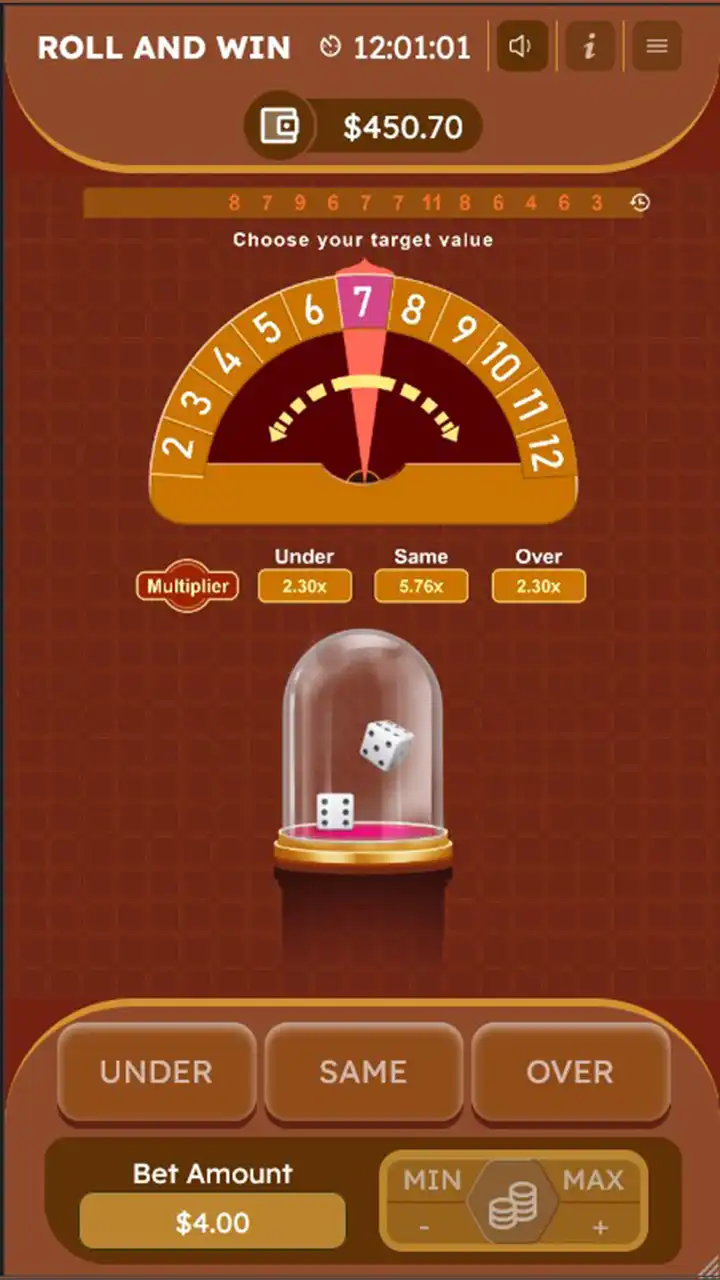Open the roll history
Image resolution: width=720 pixels, height=1280 pixels.
pos(640,203)
